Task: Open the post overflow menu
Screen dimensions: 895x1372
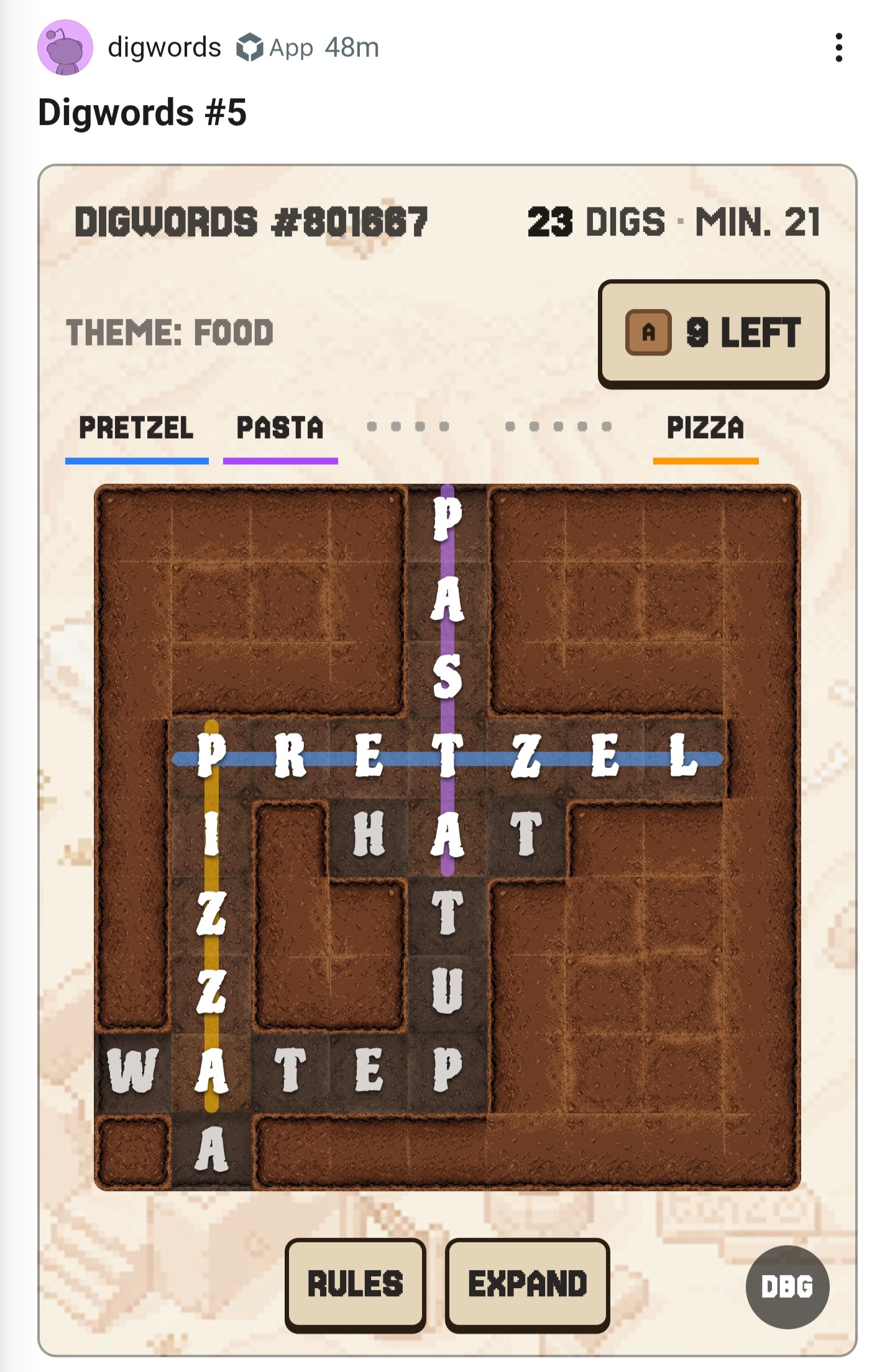Action: tap(838, 48)
